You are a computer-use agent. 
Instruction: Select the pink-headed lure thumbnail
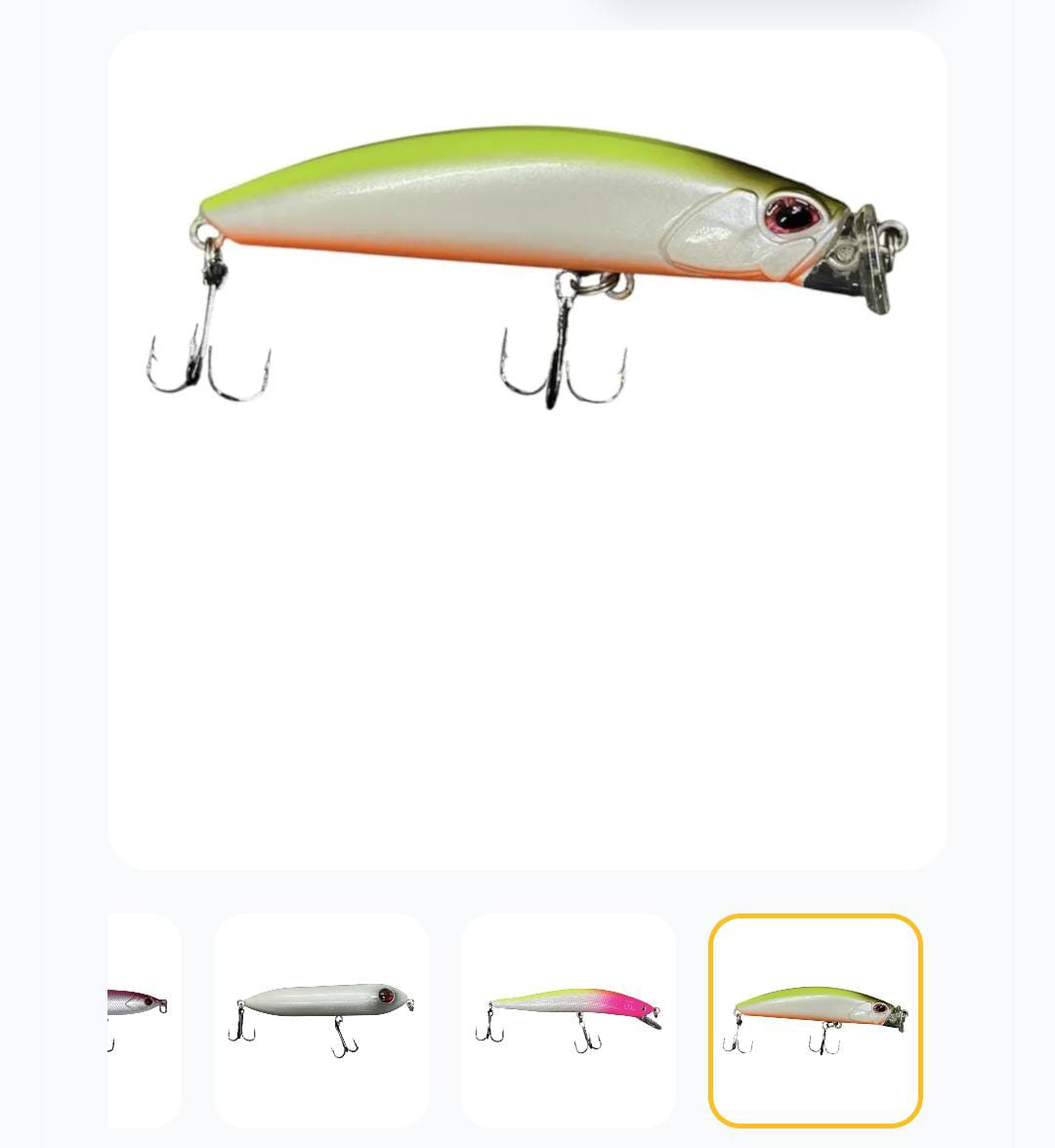569,1020
